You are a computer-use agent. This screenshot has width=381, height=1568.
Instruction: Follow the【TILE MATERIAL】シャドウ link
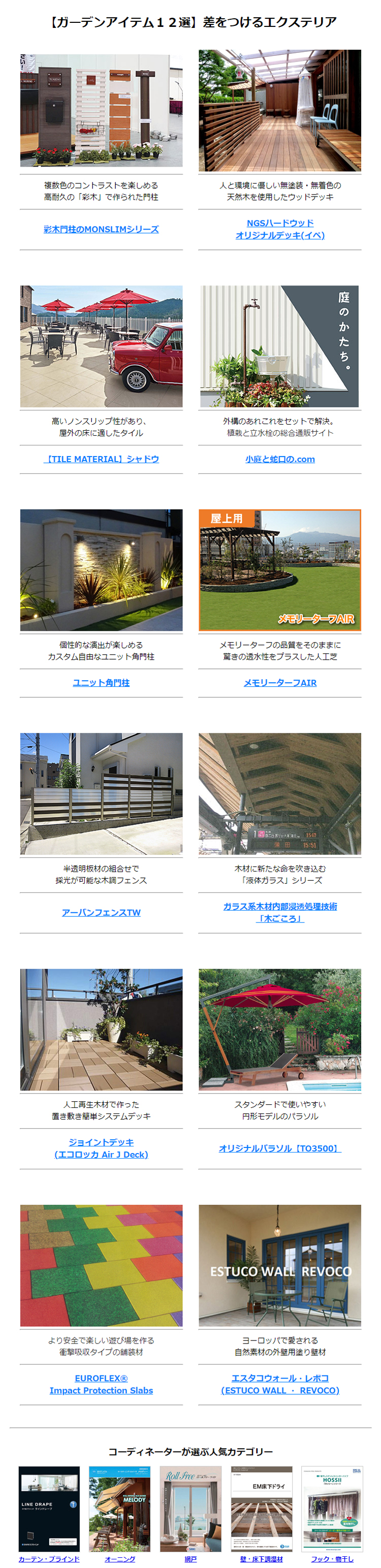[x=101, y=459]
